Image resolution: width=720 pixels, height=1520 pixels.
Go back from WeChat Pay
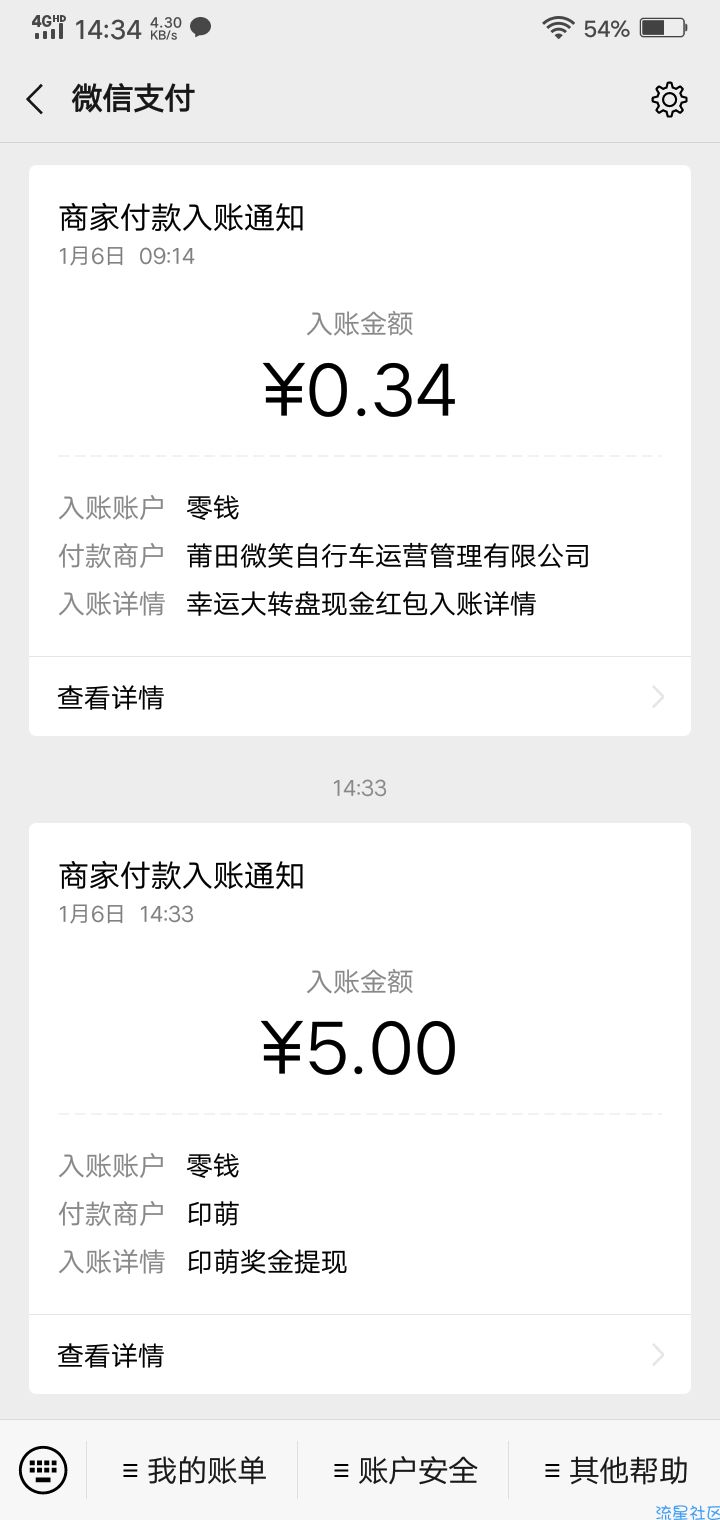pos(35,99)
